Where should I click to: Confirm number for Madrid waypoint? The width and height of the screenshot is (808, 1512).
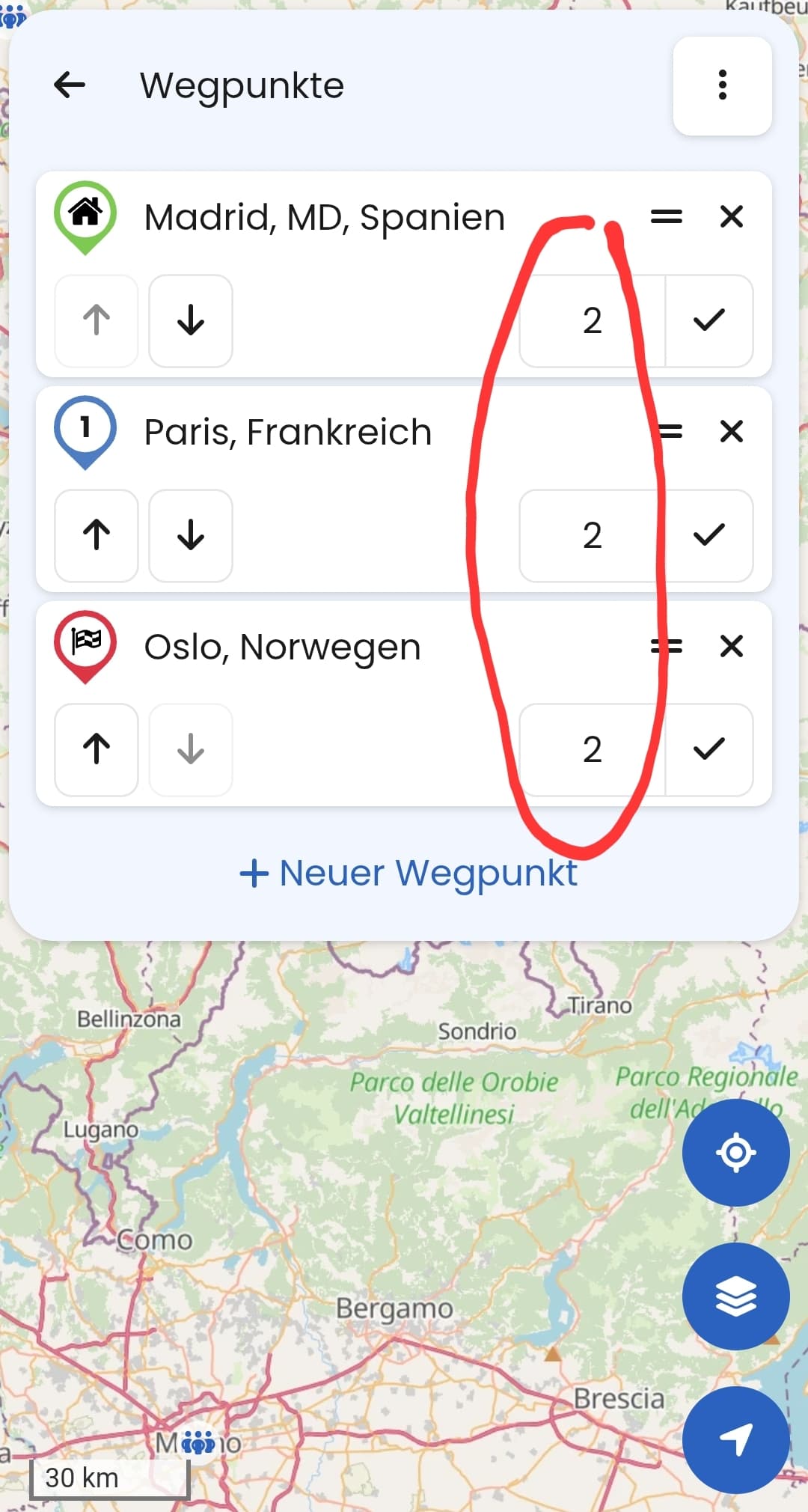(x=708, y=320)
